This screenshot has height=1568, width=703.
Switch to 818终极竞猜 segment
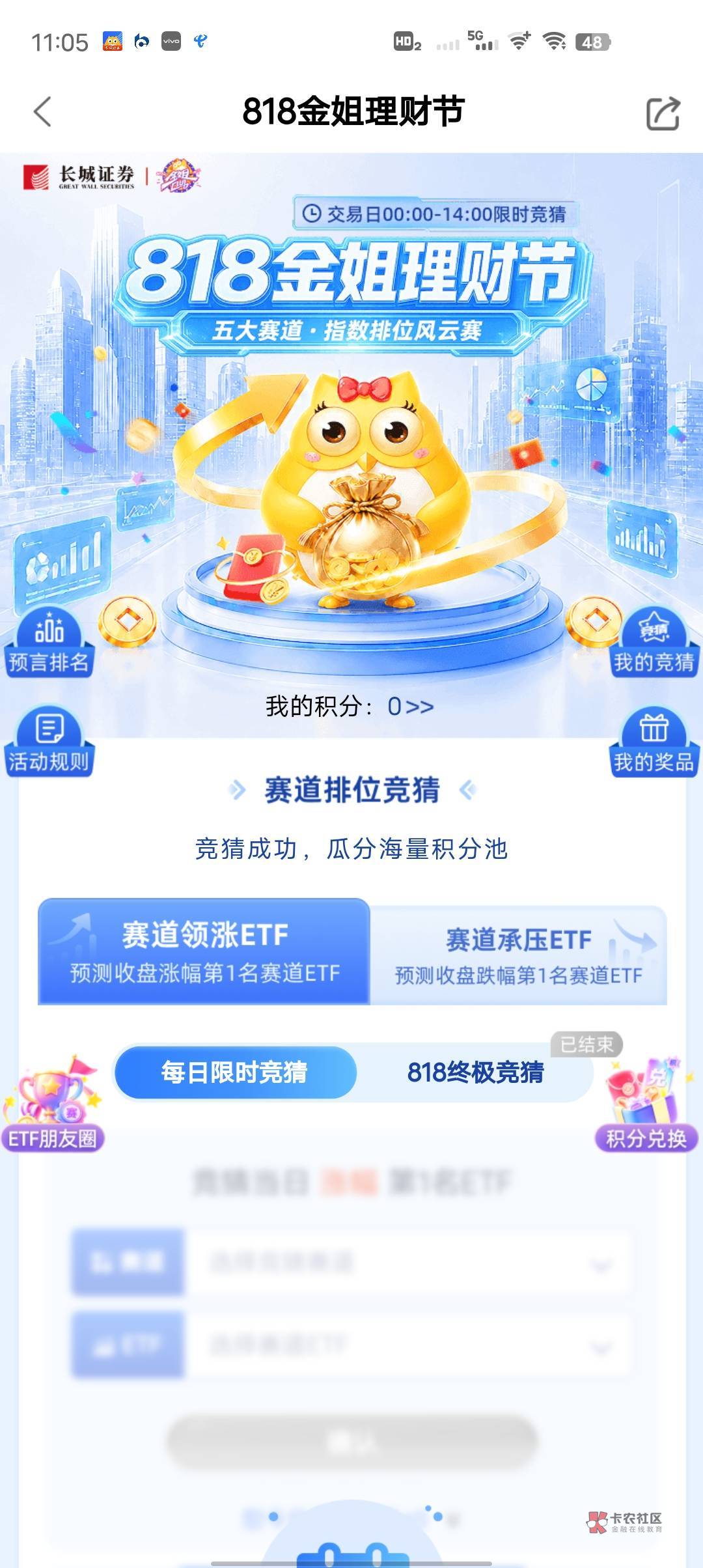click(x=475, y=1072)
